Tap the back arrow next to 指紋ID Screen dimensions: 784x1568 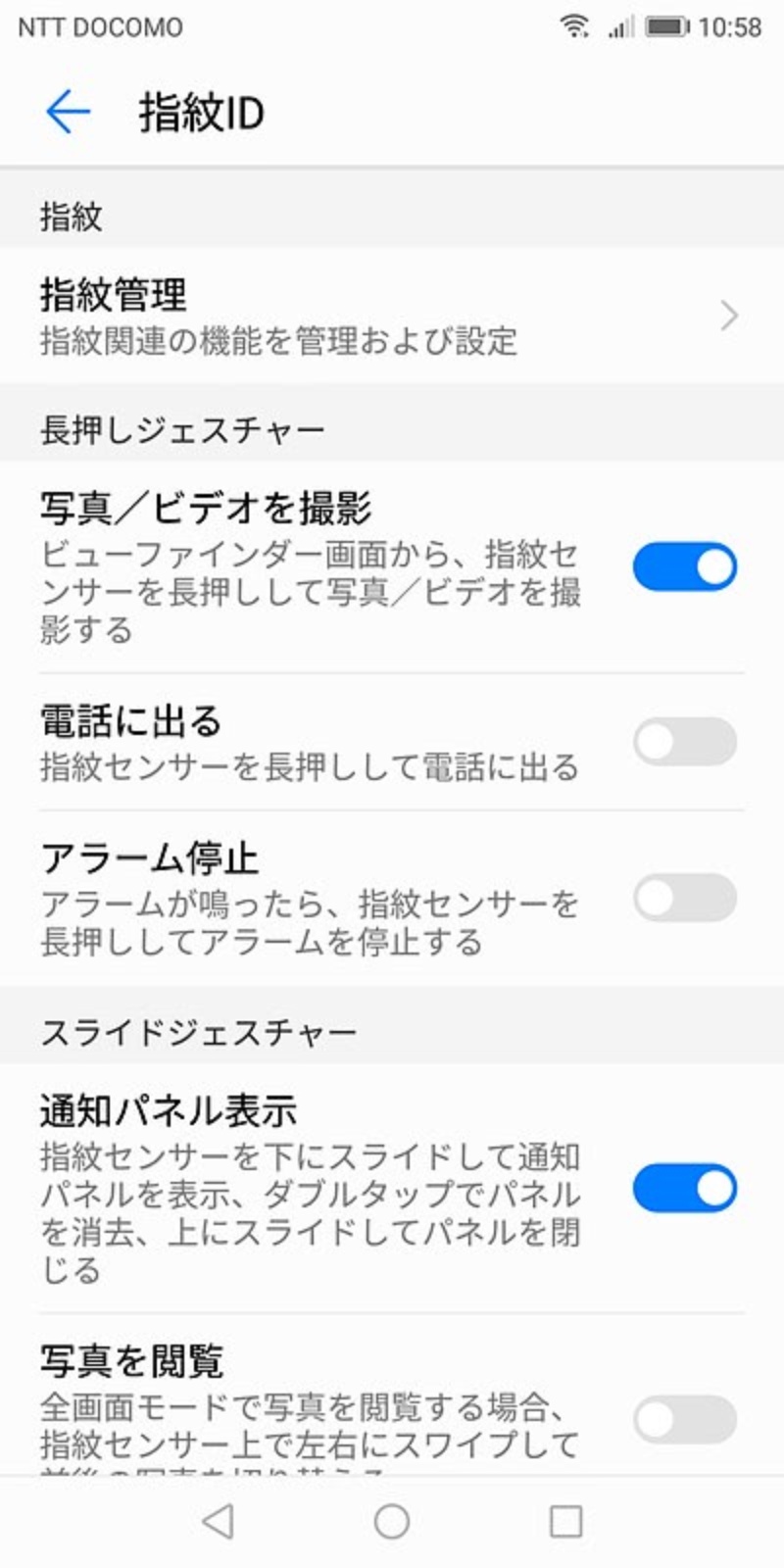point(67,113)
